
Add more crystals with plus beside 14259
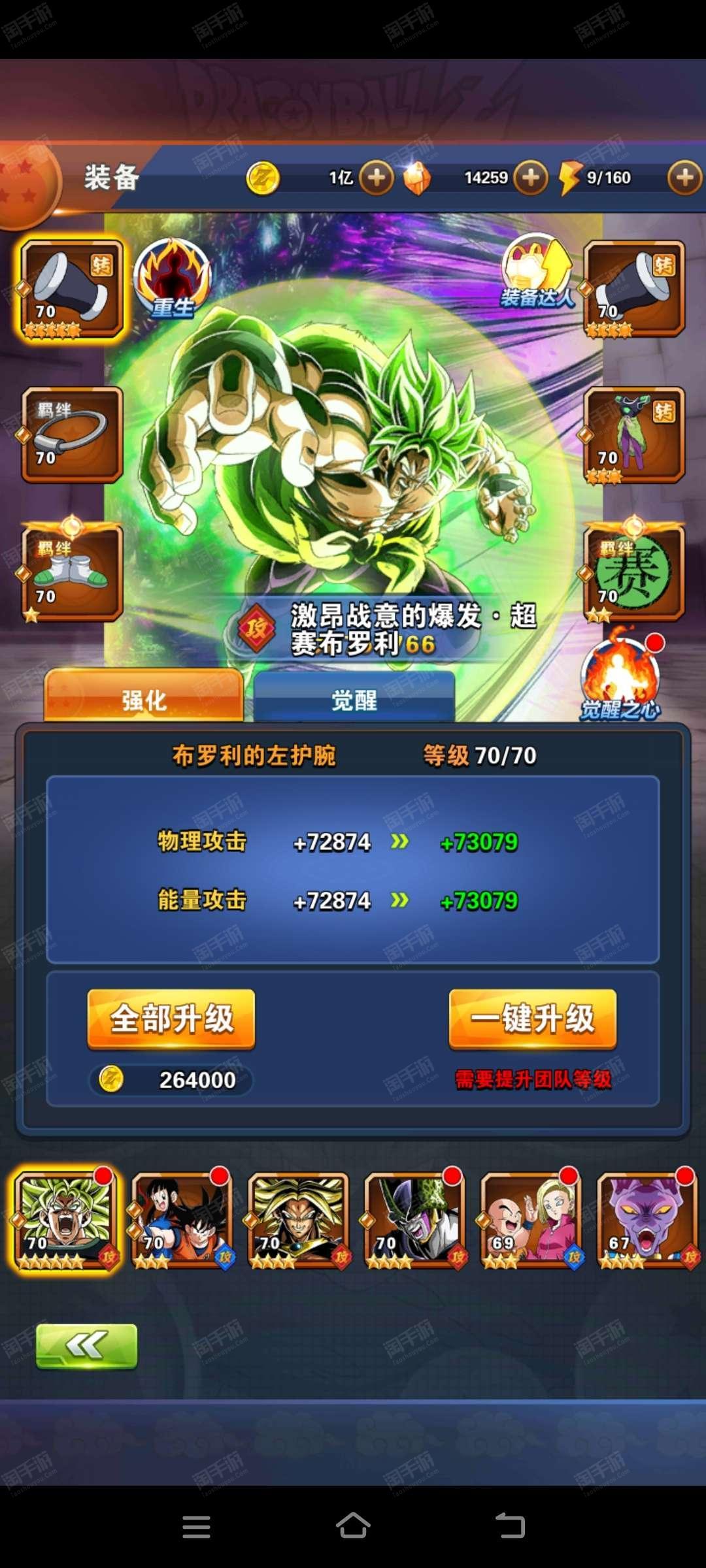tap(531, 178)
